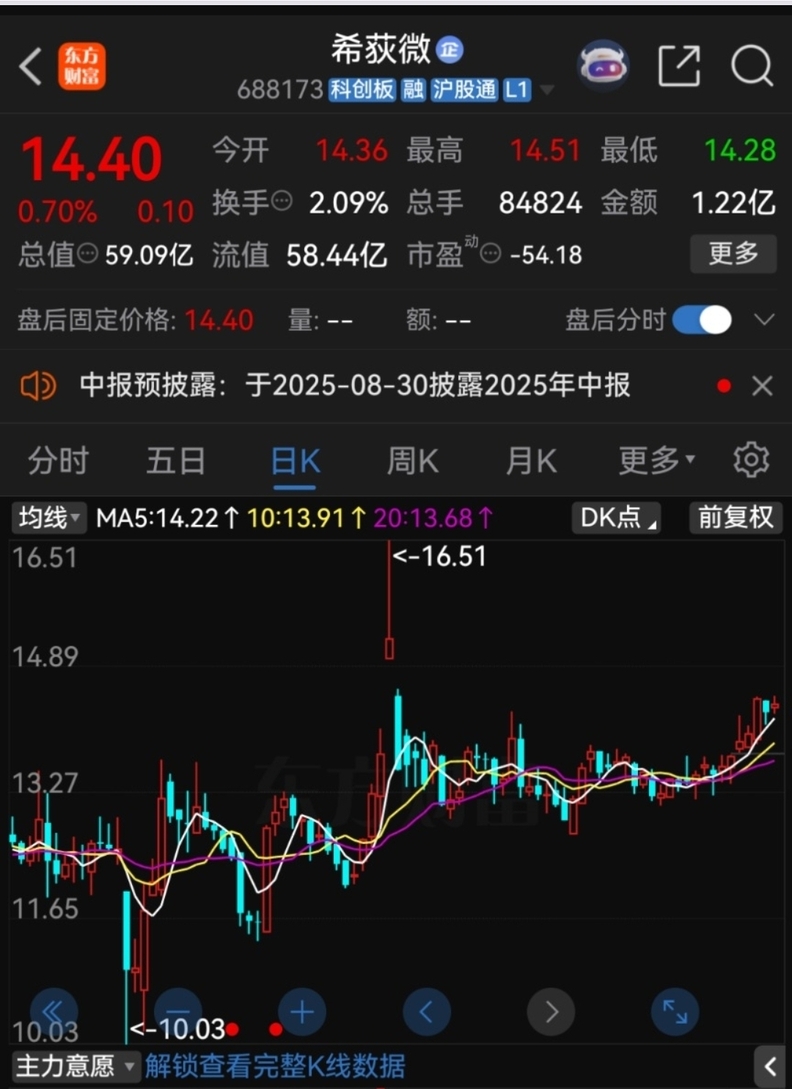Go back using the top-left arrow
This screenshot has height=1089, width=792.
click(31, 66)
